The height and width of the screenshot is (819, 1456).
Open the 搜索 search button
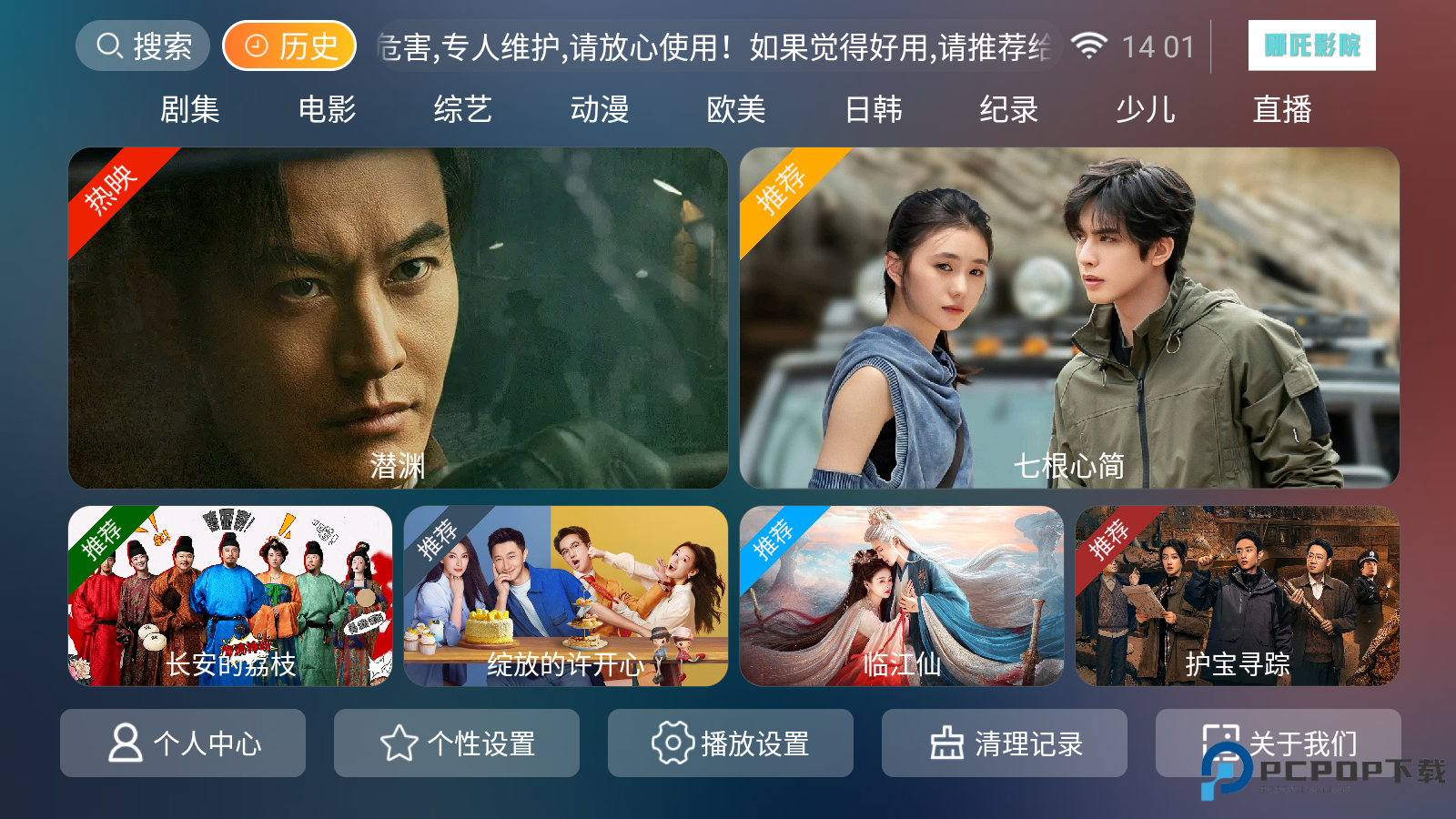click(x=143, y=45)
